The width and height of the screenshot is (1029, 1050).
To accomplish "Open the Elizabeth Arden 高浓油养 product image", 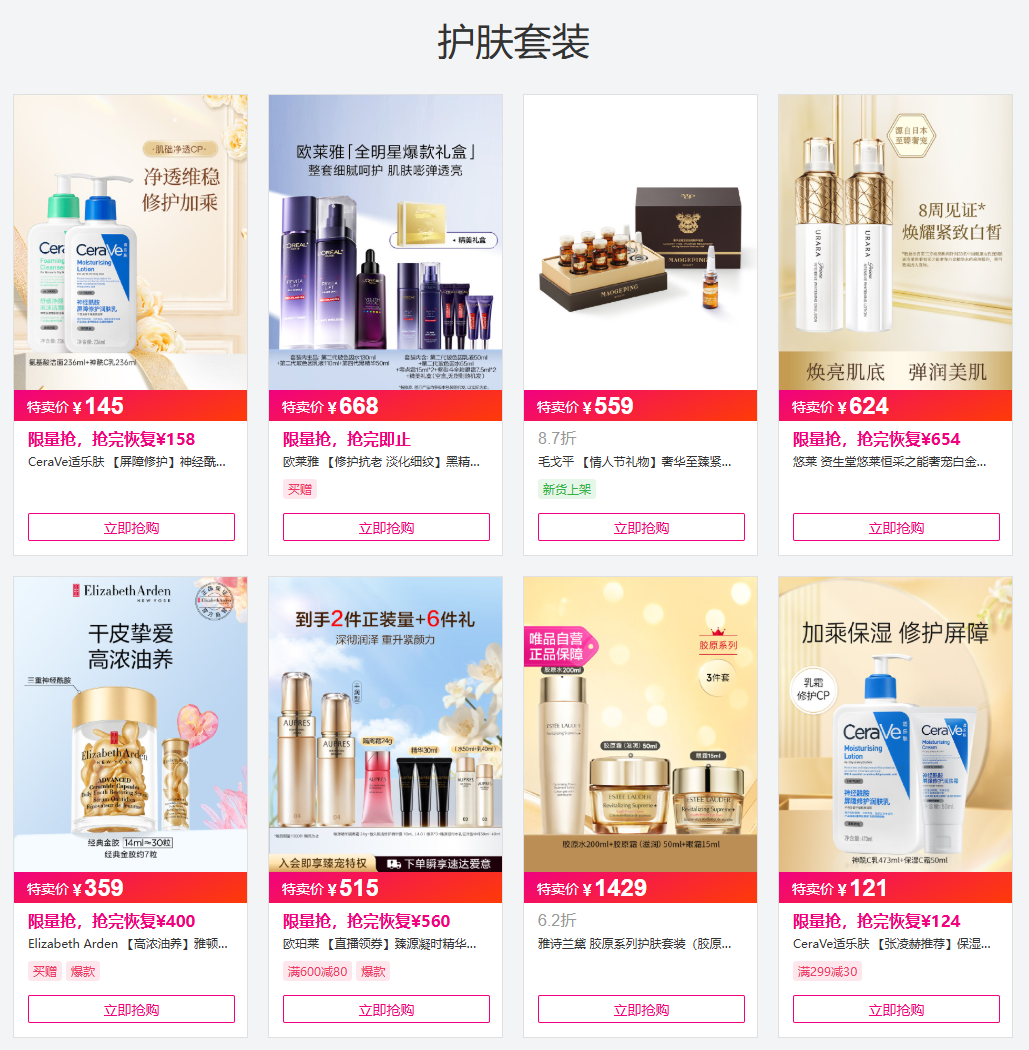I will [x=131, y=724].
